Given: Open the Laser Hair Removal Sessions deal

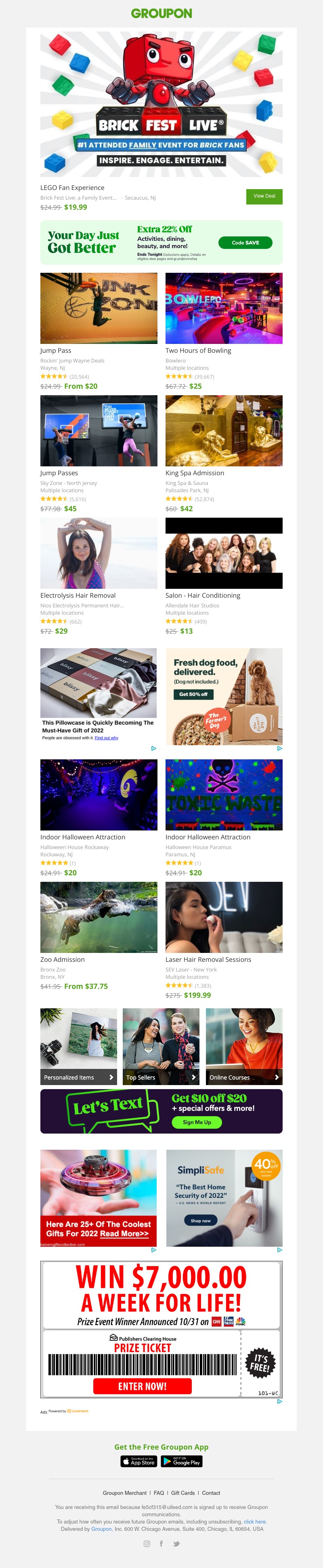Looking at the screenshot, I should point(224,917).
